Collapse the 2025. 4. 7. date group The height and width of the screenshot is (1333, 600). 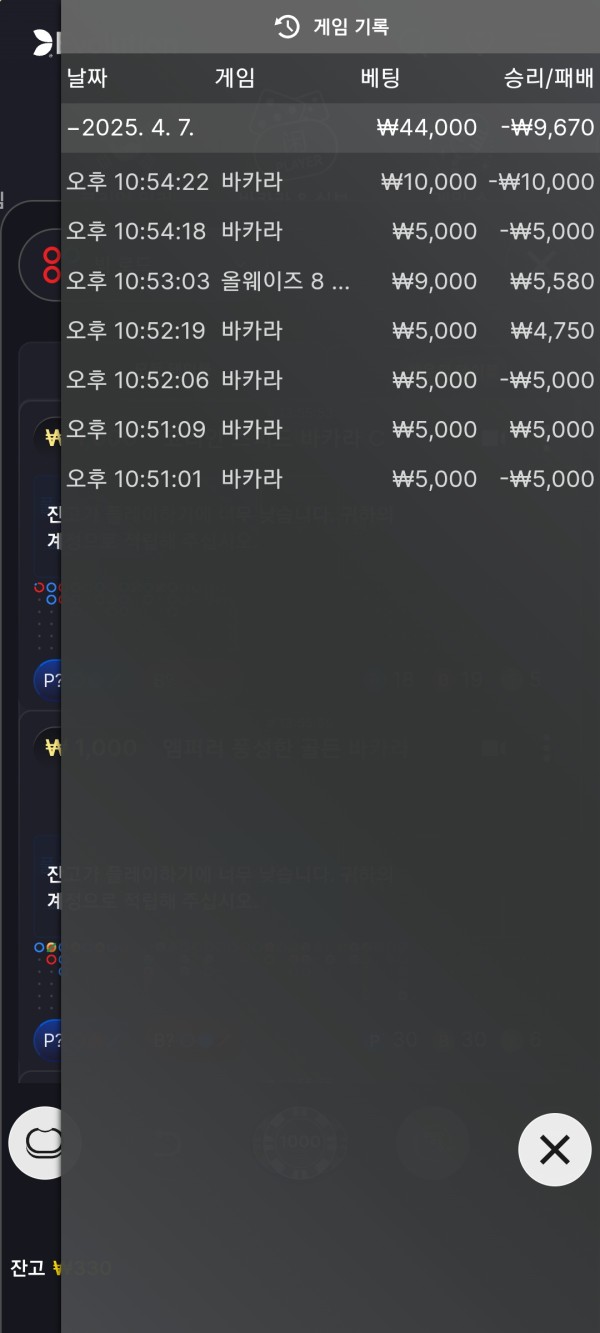[x=130, y=128]
